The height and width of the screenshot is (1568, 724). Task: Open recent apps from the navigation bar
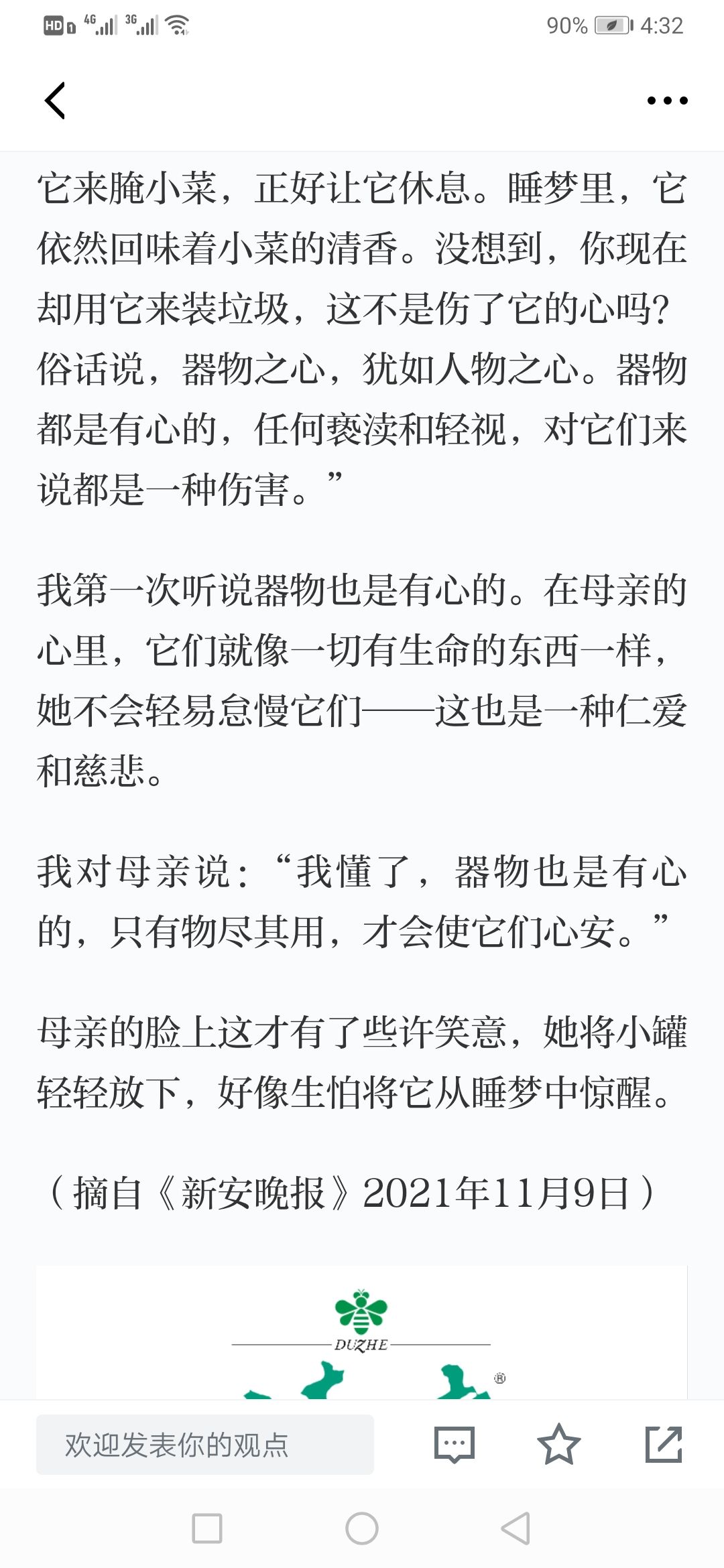coord(207,1528)
